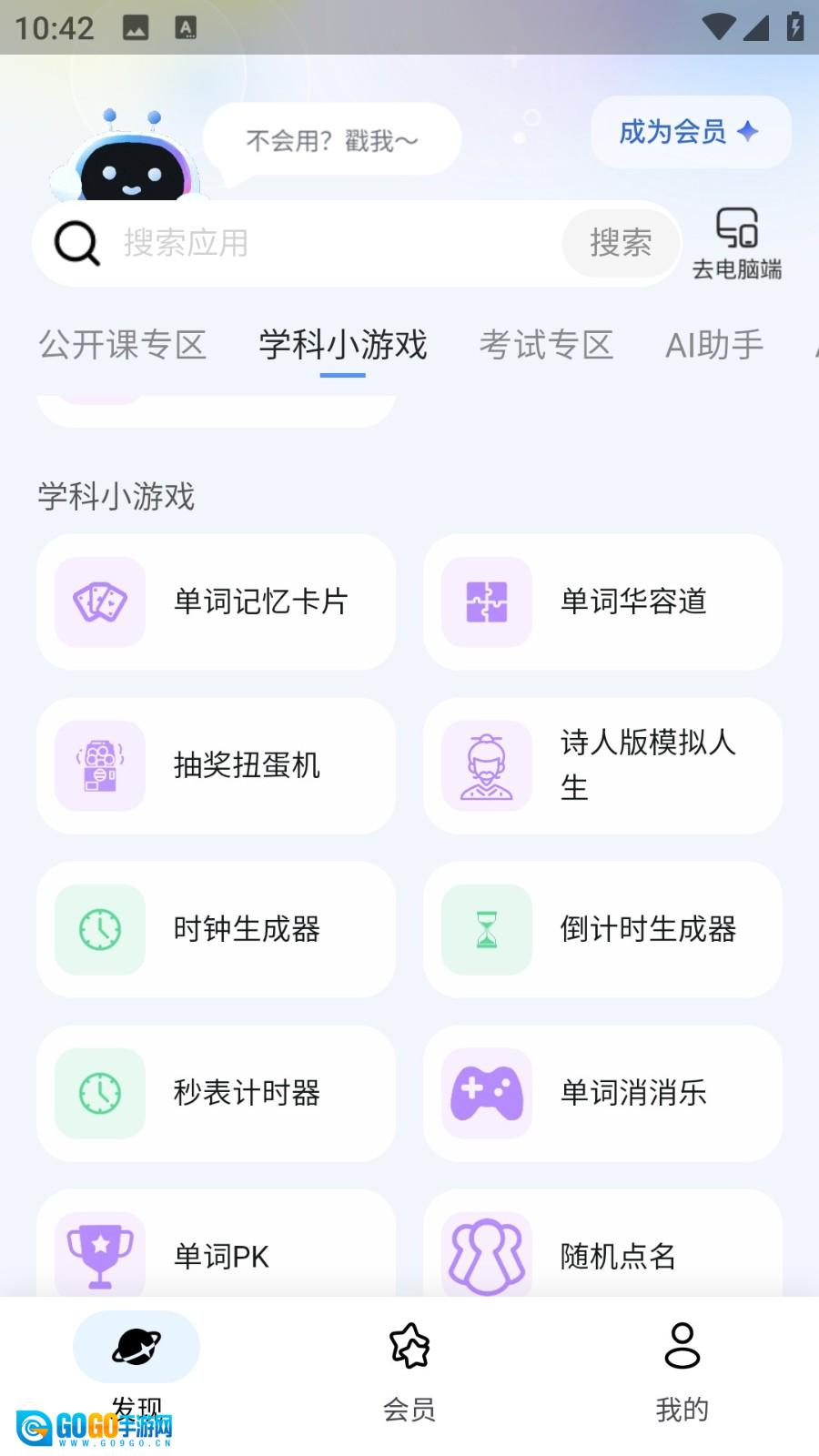The width and height of the screenshot is (819, 1456).
Task: Tap the 搜索 button
Action: pyautogui.click(x=621, y=243)
